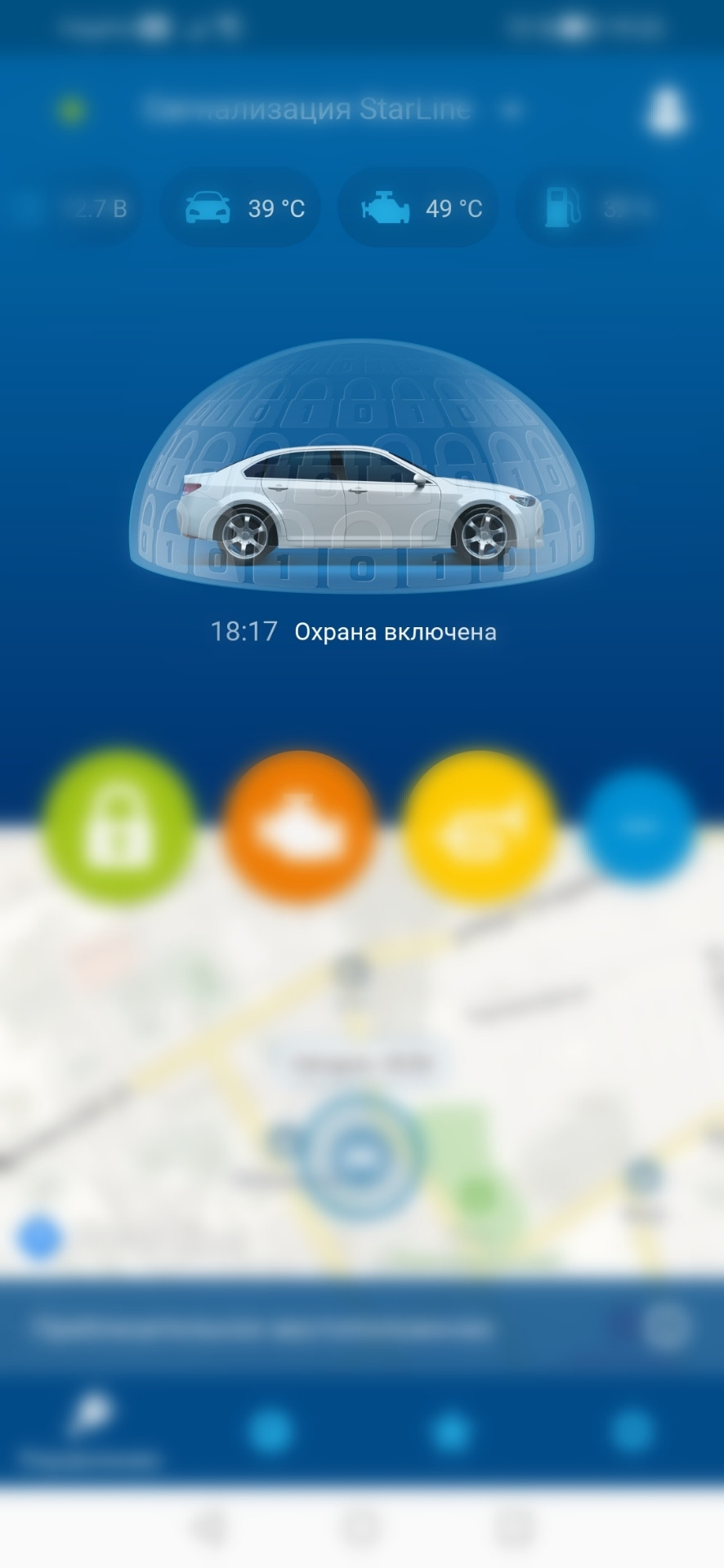Tap the interior temperature 39 °C chip
The height and width of the screenshot is (1568, 724).
click(242, 208)
